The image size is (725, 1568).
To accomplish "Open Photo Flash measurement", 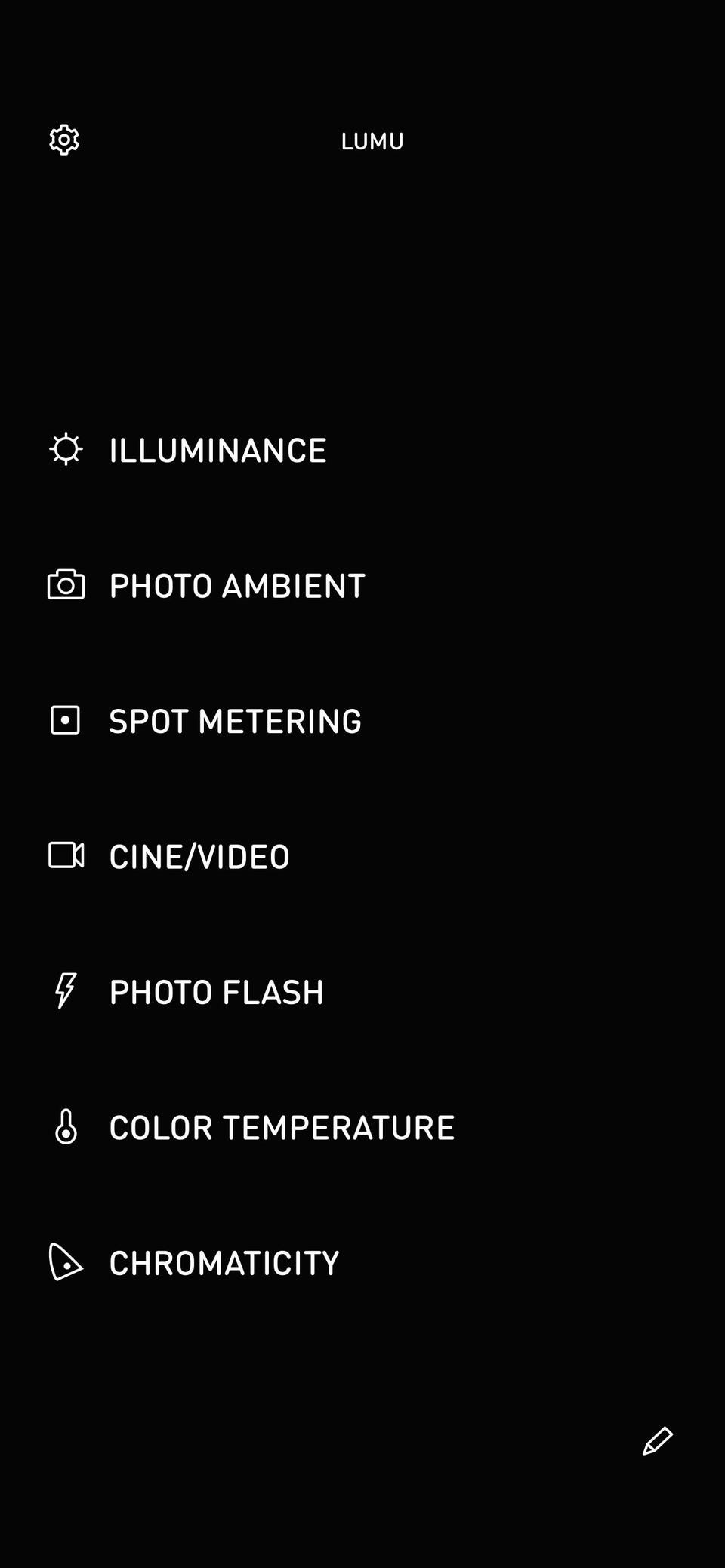I will tap(216, 992).
